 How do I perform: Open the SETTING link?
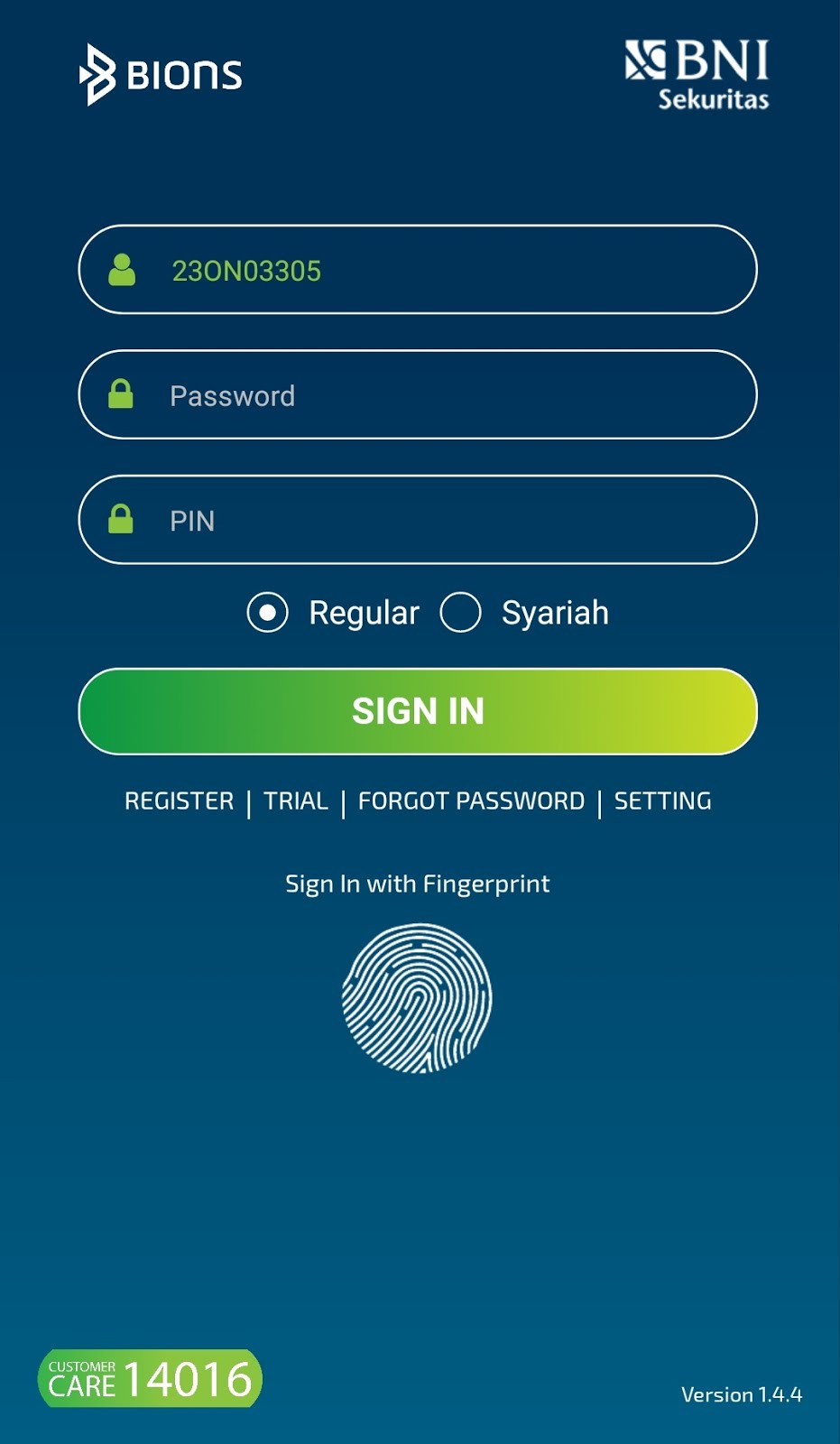coord(662,801)
